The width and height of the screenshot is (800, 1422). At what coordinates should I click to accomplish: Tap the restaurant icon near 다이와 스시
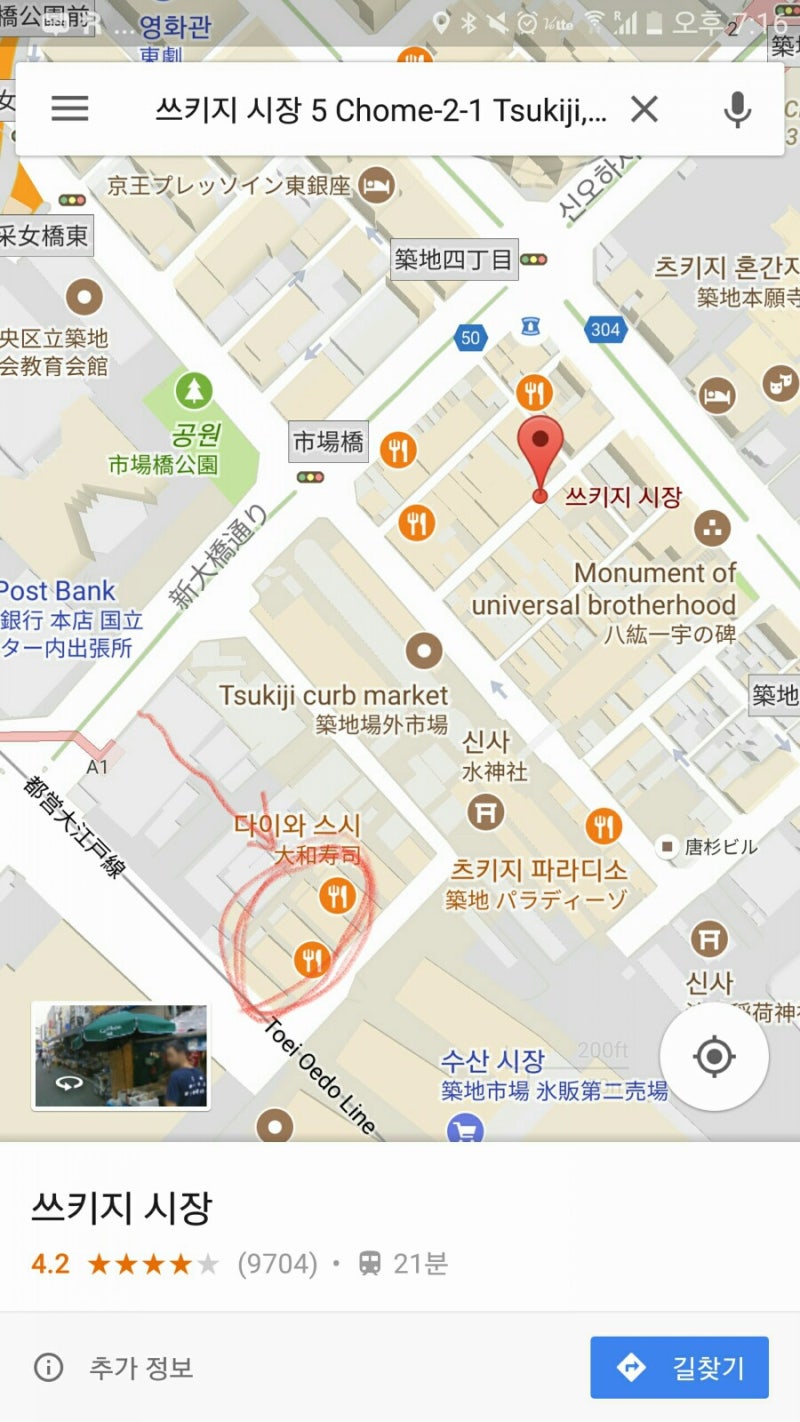coord(339,896)
